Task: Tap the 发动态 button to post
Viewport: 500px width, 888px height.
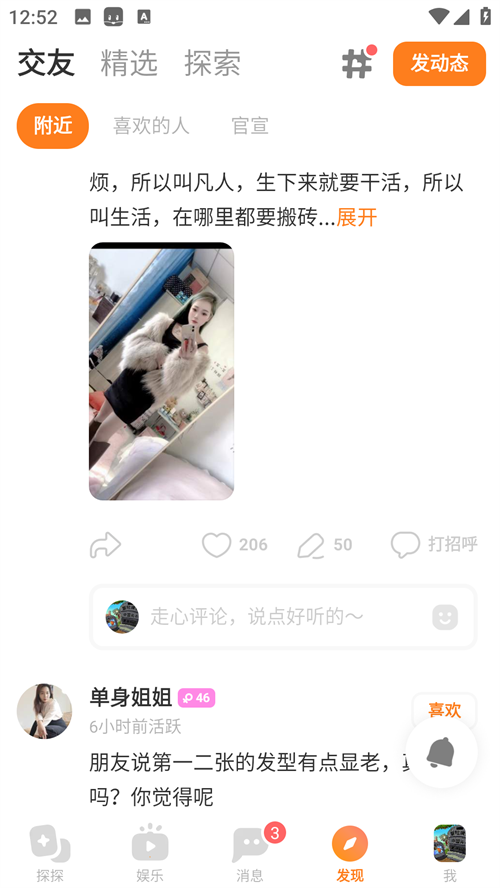Action: [x=439, y=63]
